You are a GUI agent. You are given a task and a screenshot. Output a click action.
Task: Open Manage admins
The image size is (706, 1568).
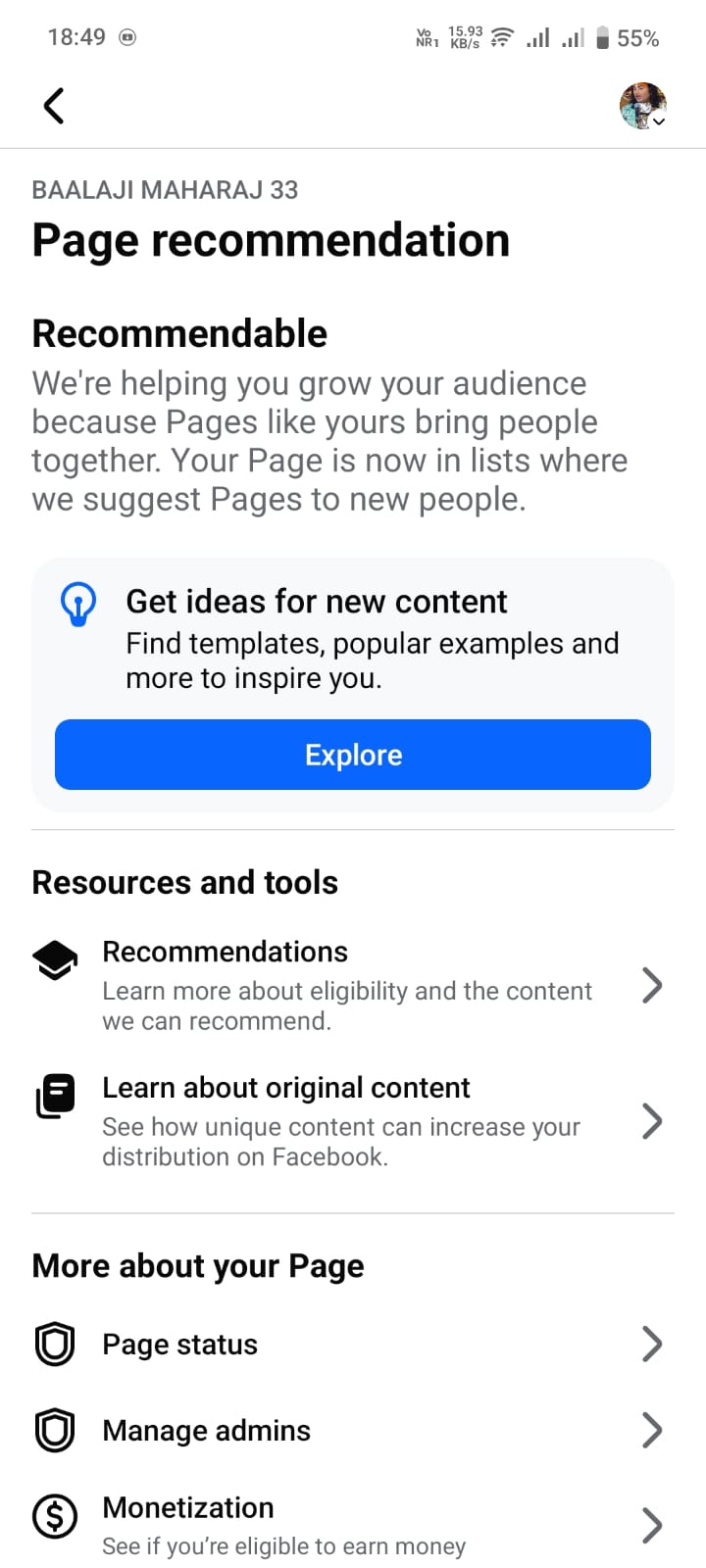348,1431
